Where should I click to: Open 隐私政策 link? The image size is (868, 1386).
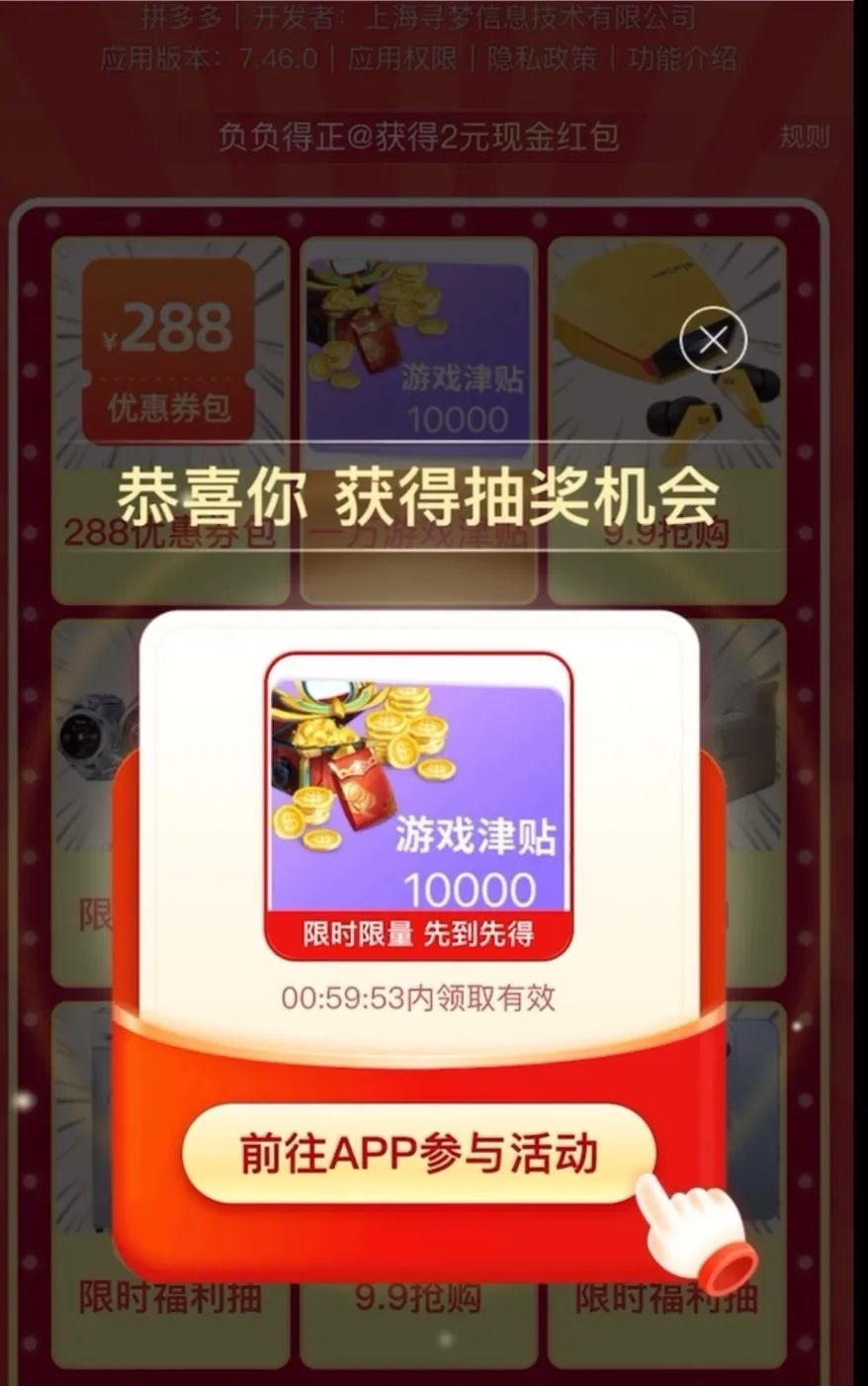point(542,58)
